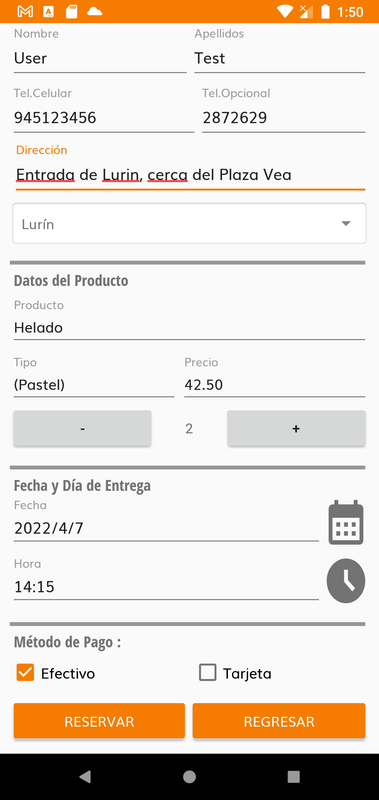Tap the system back navigation button
This screenshot has width=379, height=800.
coord(85,777)
